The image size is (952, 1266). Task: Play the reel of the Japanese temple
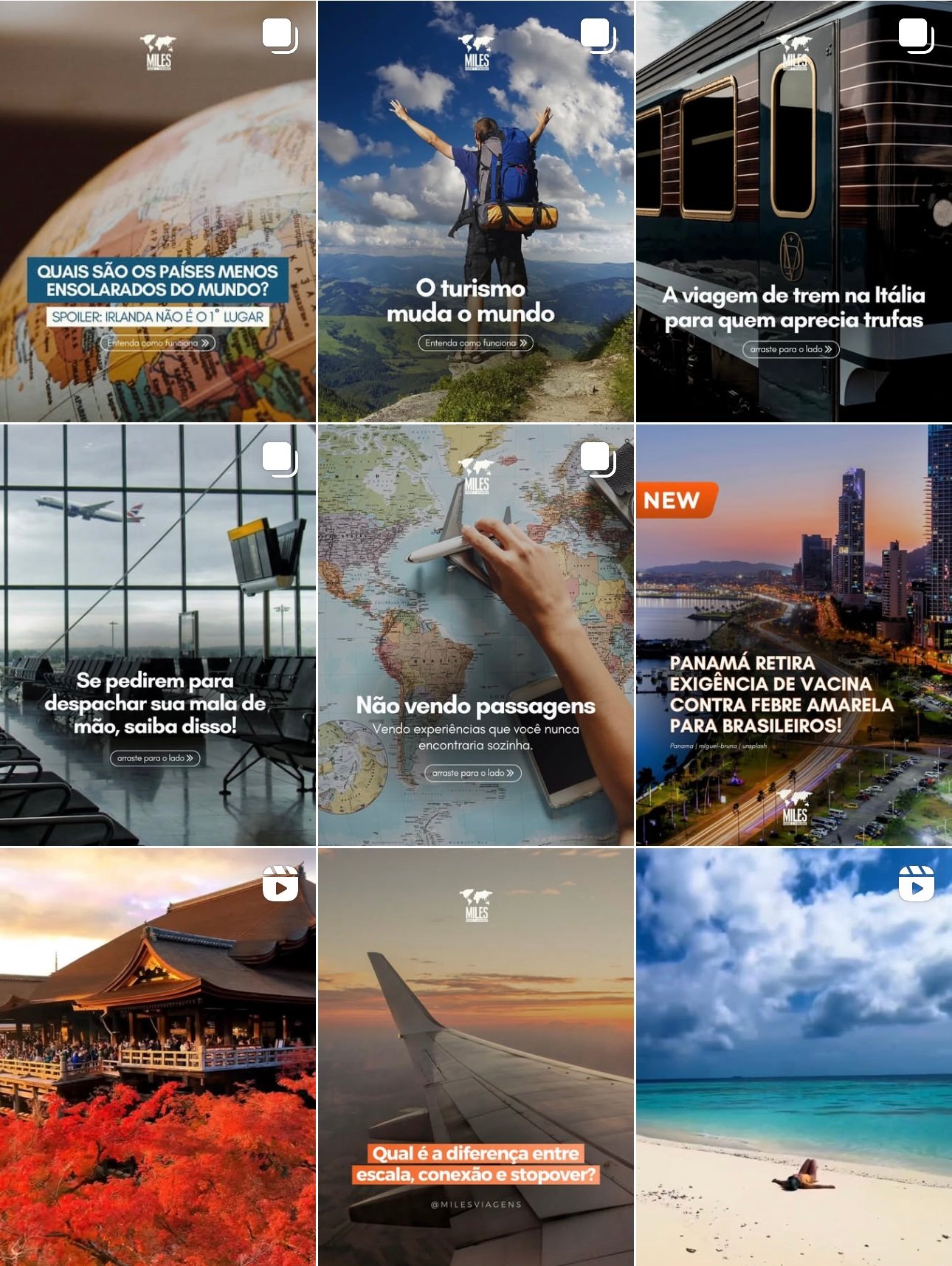coord(158,1057)
